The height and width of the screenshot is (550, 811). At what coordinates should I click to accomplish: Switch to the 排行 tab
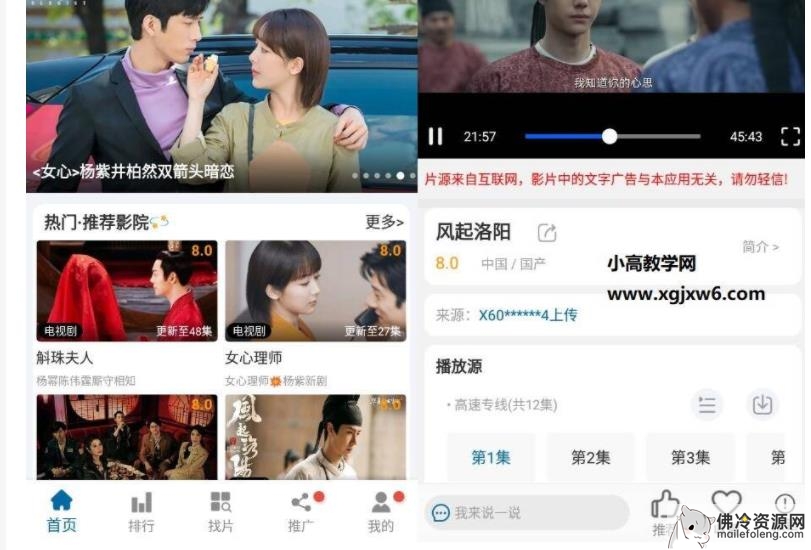[x=141, y=512]
